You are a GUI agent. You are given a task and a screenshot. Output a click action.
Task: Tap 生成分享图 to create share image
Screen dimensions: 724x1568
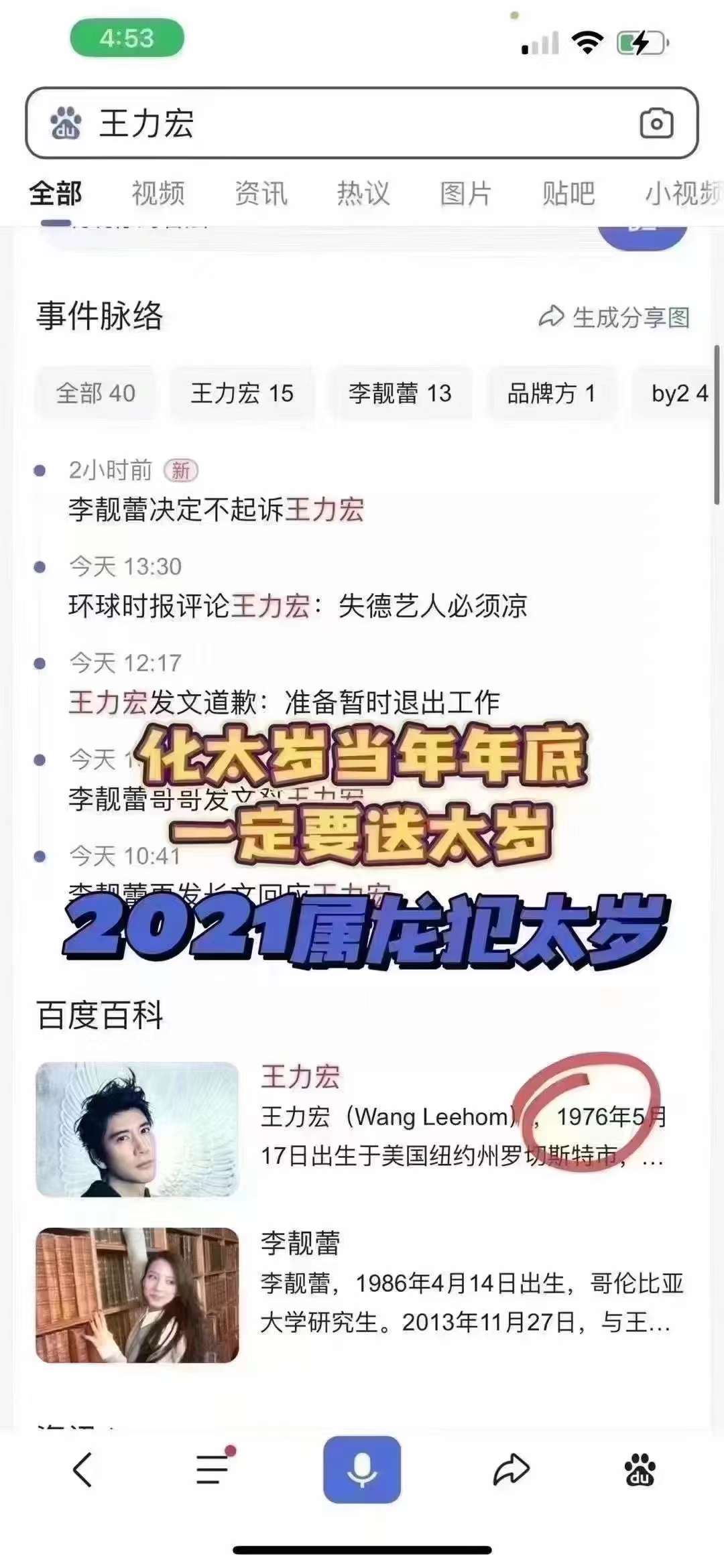click(615, 317)
